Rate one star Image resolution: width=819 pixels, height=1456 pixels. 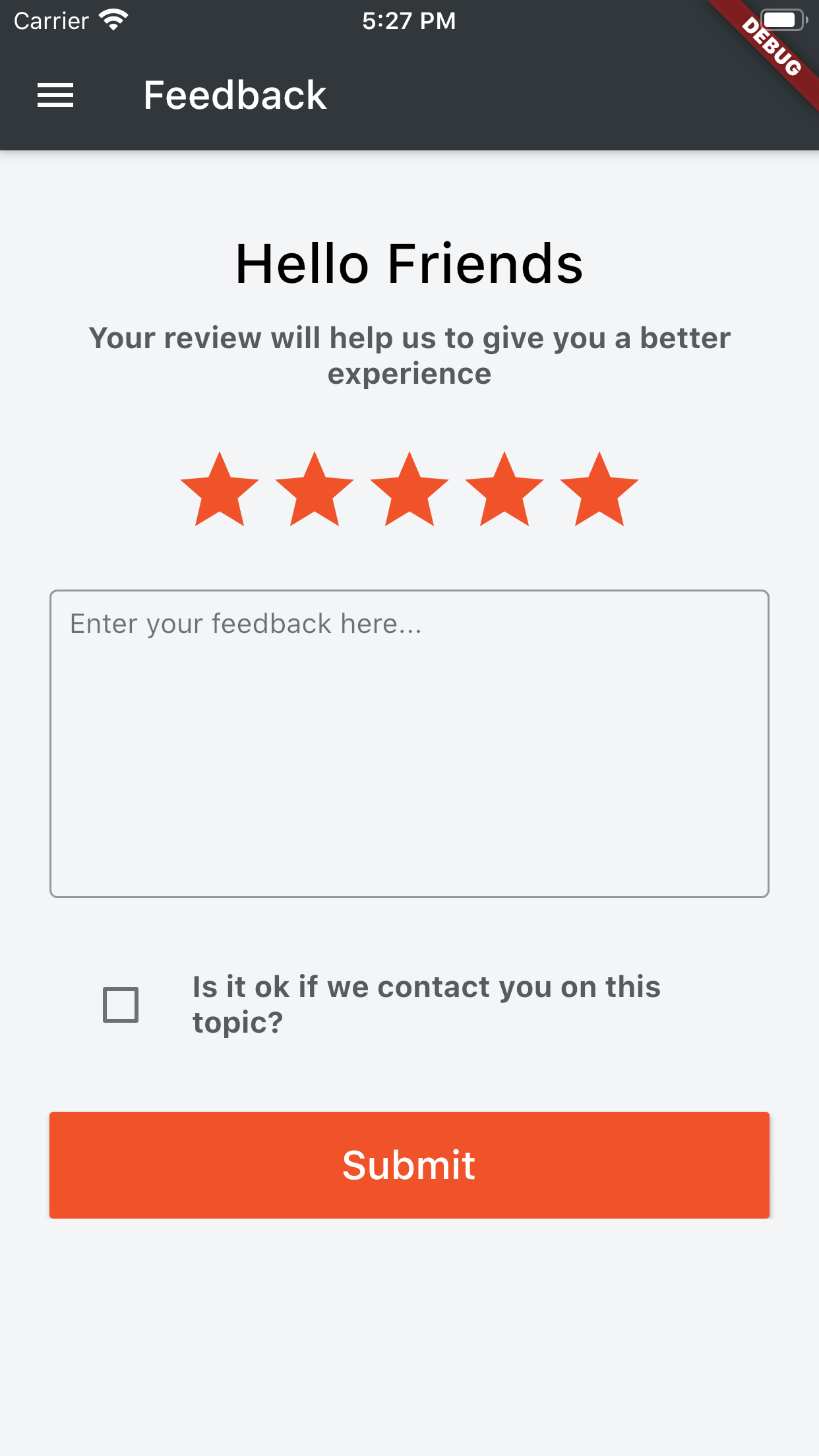(x=220, y=489)
